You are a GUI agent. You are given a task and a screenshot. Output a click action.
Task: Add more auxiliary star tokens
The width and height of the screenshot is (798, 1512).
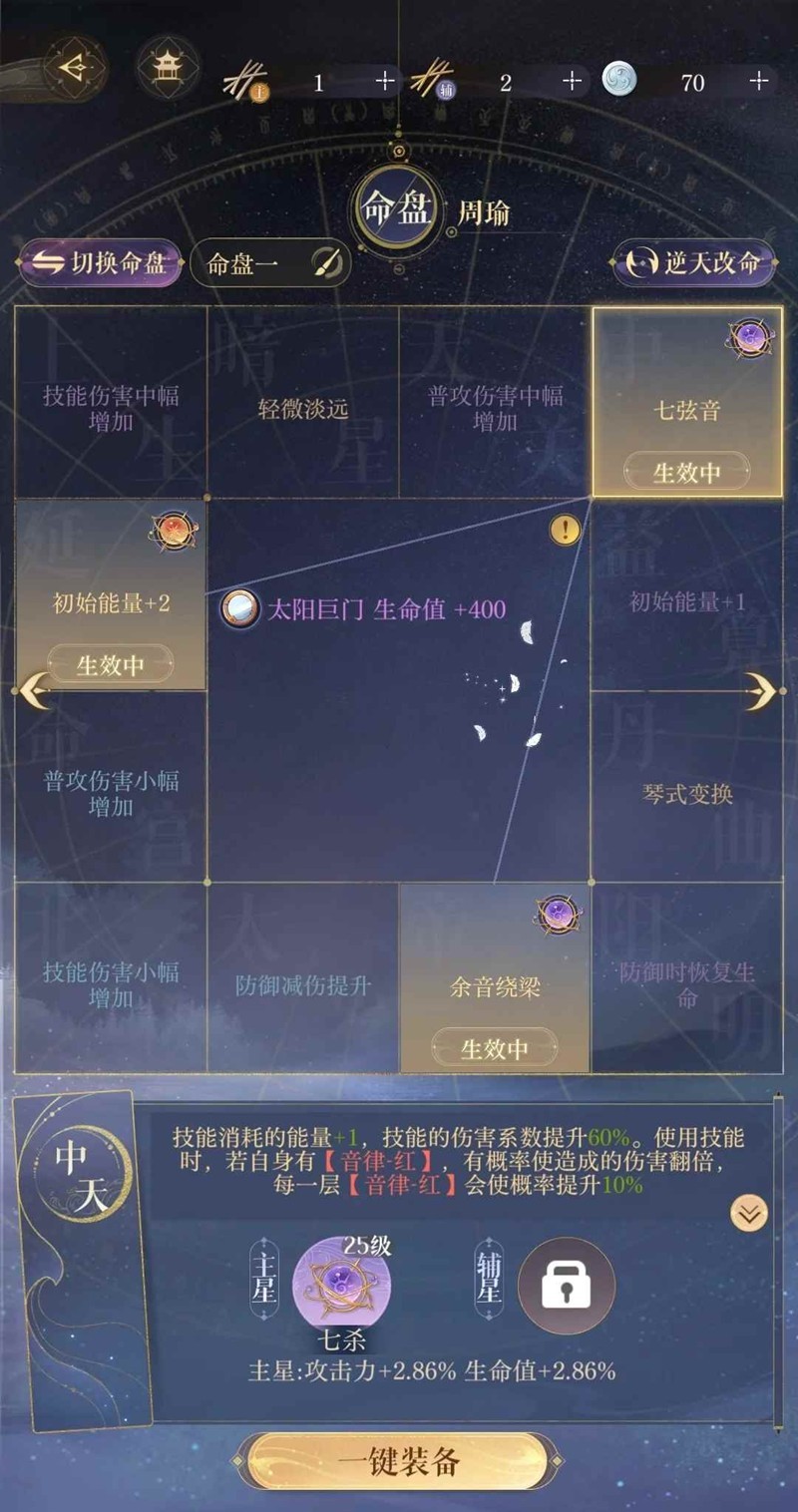click(x=572, y=82)
